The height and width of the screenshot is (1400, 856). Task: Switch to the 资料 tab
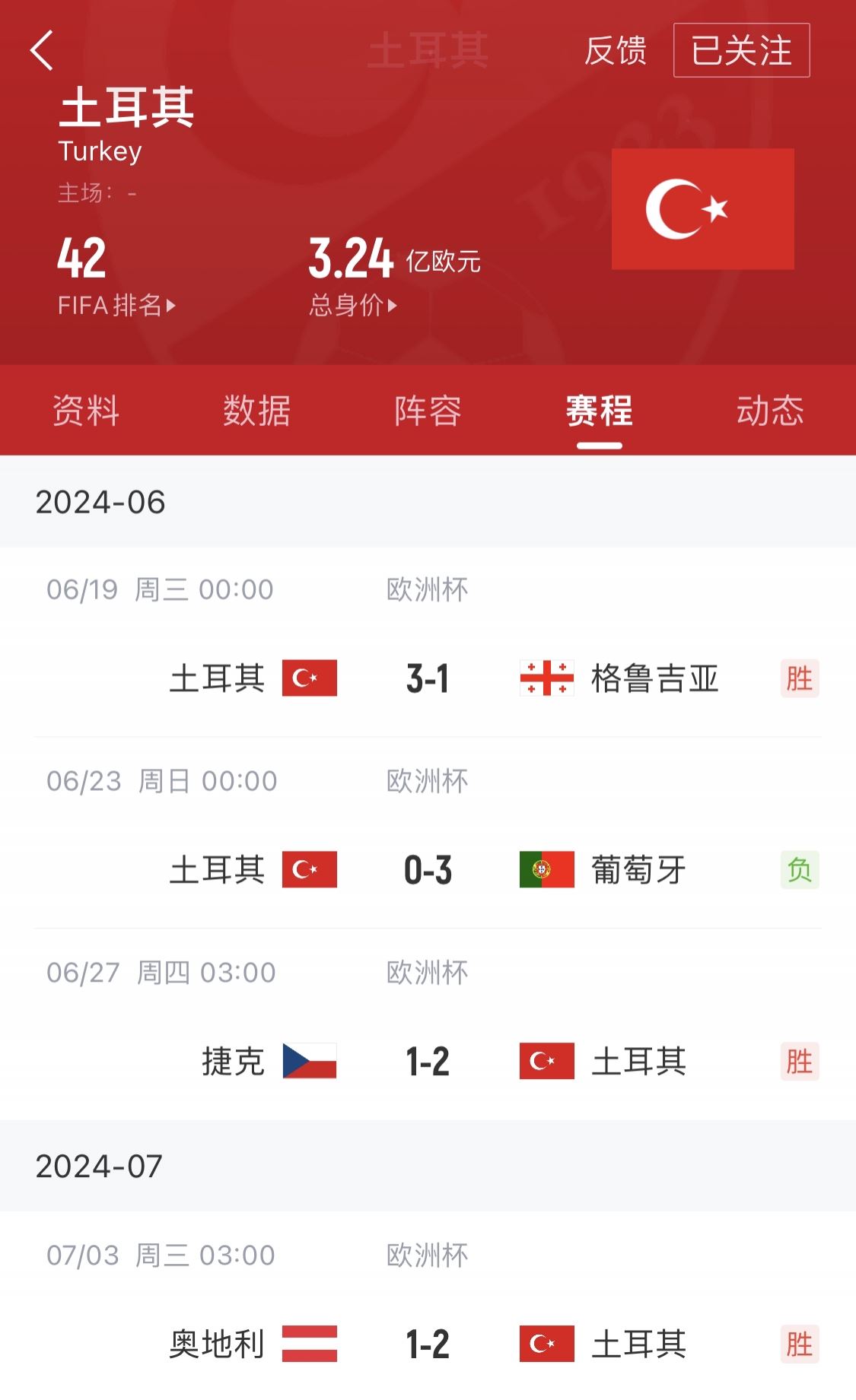pyautogui.click(x=86, y=411)
